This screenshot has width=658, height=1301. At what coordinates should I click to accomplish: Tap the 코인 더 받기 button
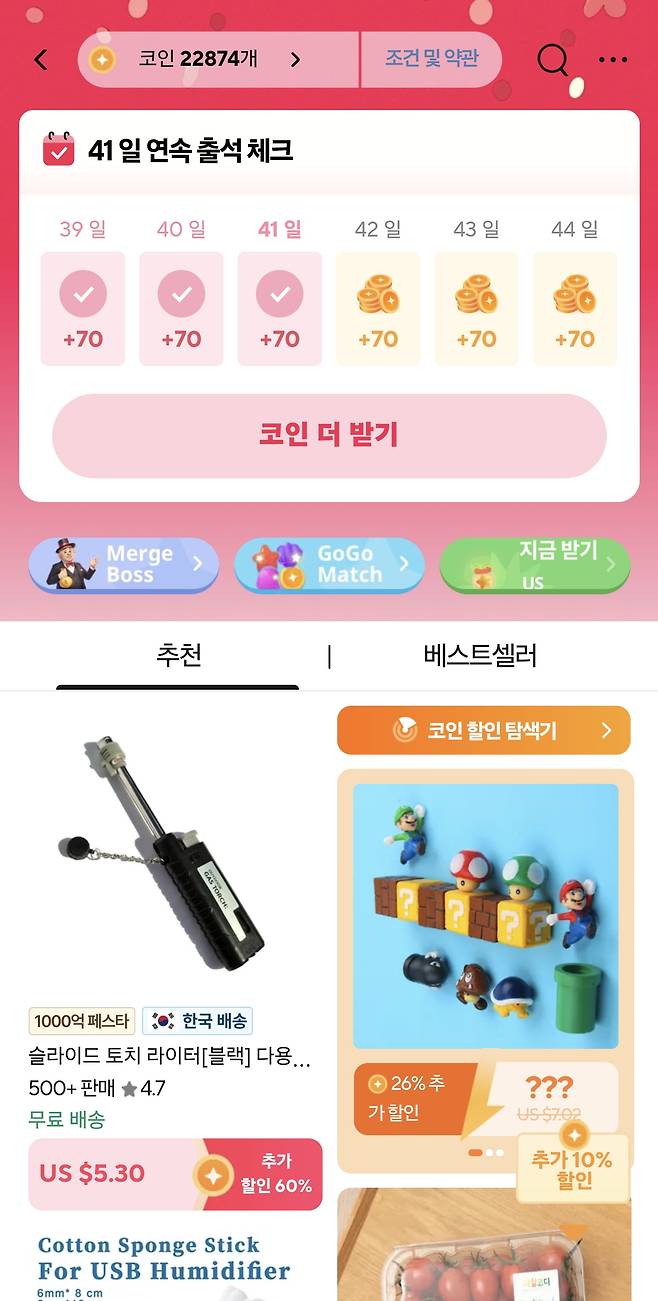[x=329, y=436]
